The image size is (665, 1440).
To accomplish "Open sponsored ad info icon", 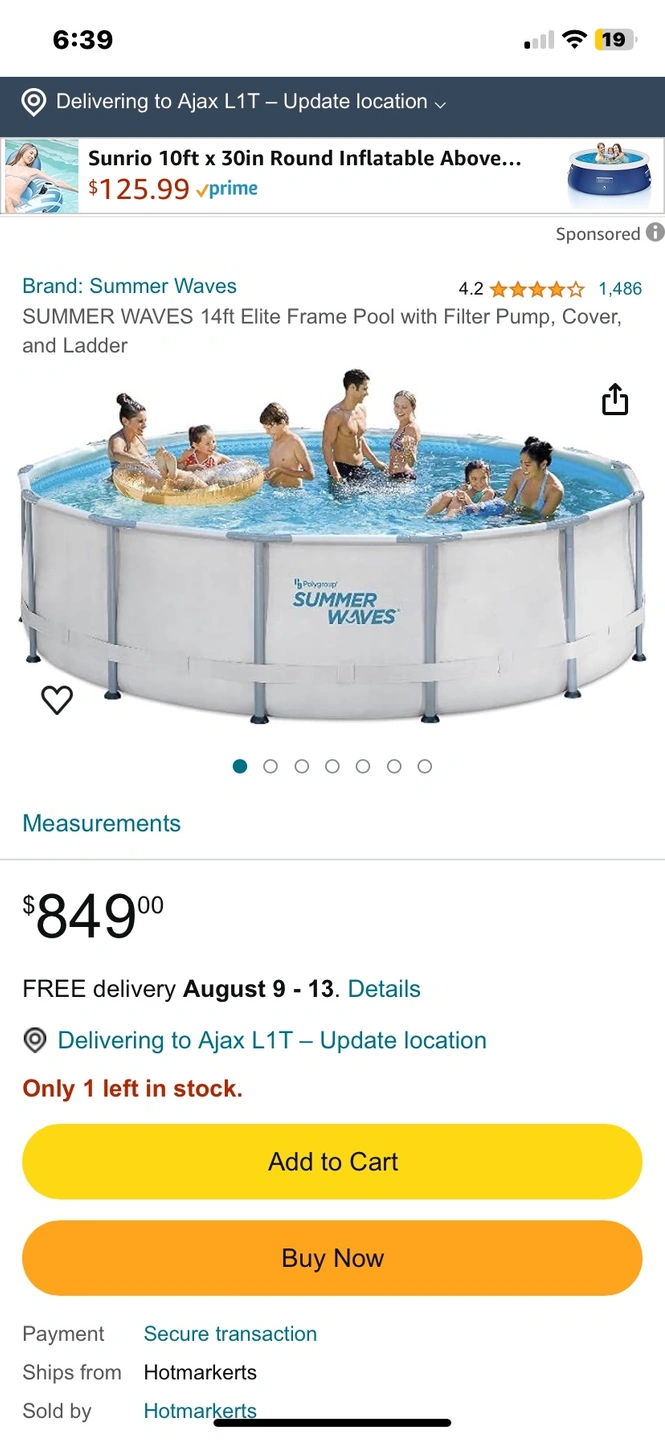I will tap(655, 233).
